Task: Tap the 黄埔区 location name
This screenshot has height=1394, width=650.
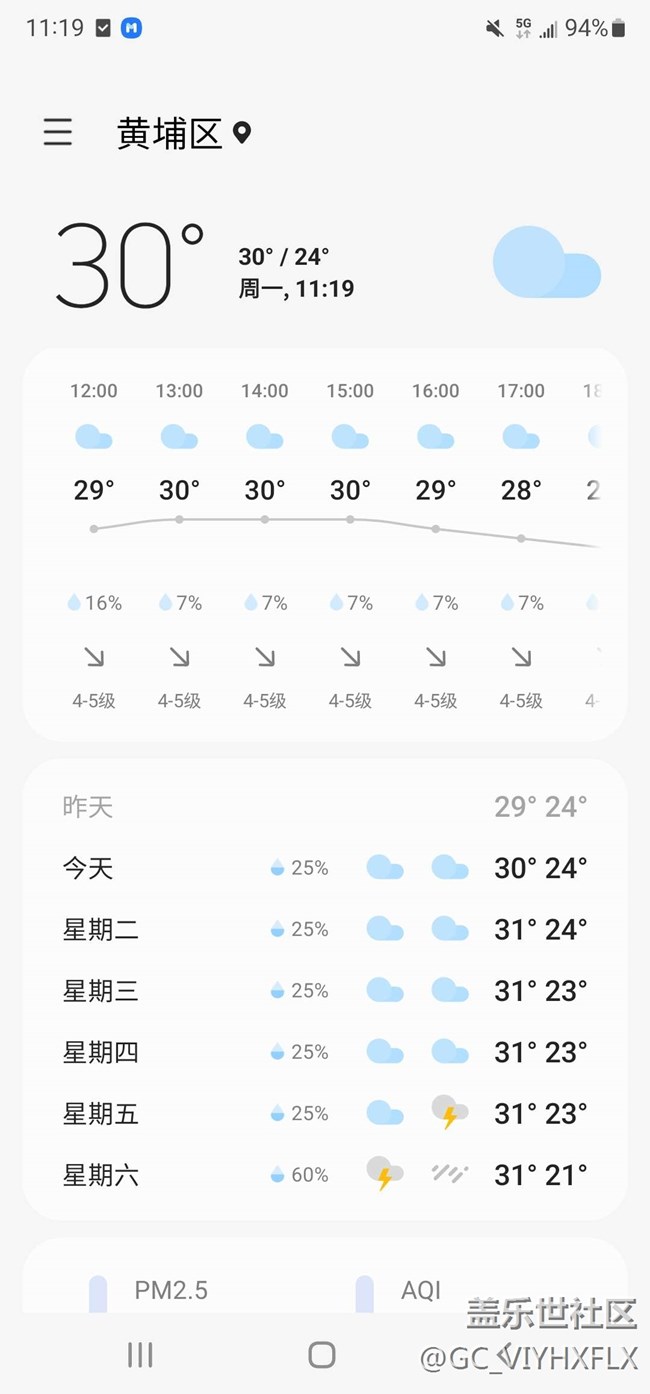Action: coord(169,133)
